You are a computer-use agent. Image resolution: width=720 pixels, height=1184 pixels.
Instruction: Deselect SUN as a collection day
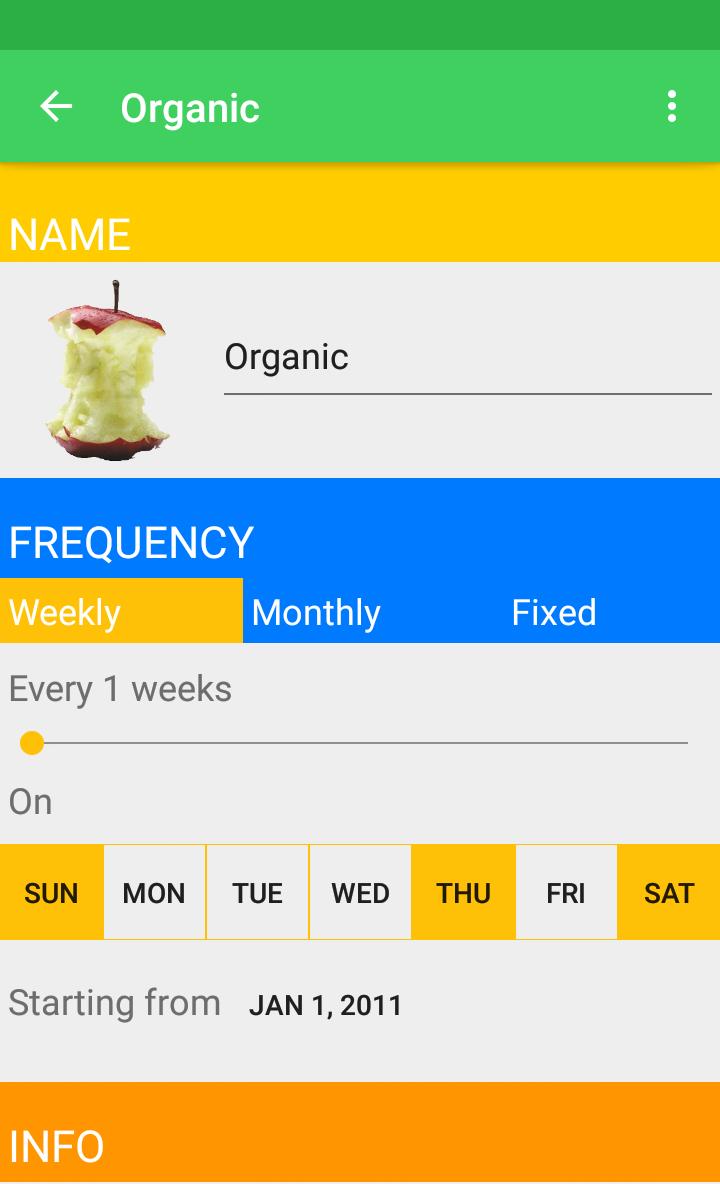click(51, 892)
